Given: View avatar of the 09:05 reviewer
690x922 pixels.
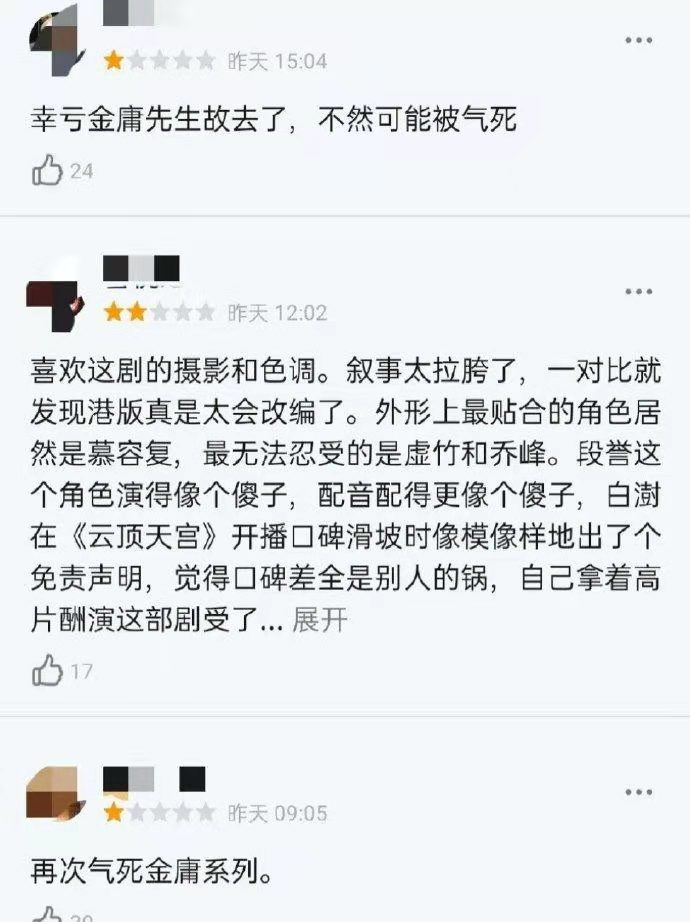Looking at the screenshot, I should [x=53, y=796].
